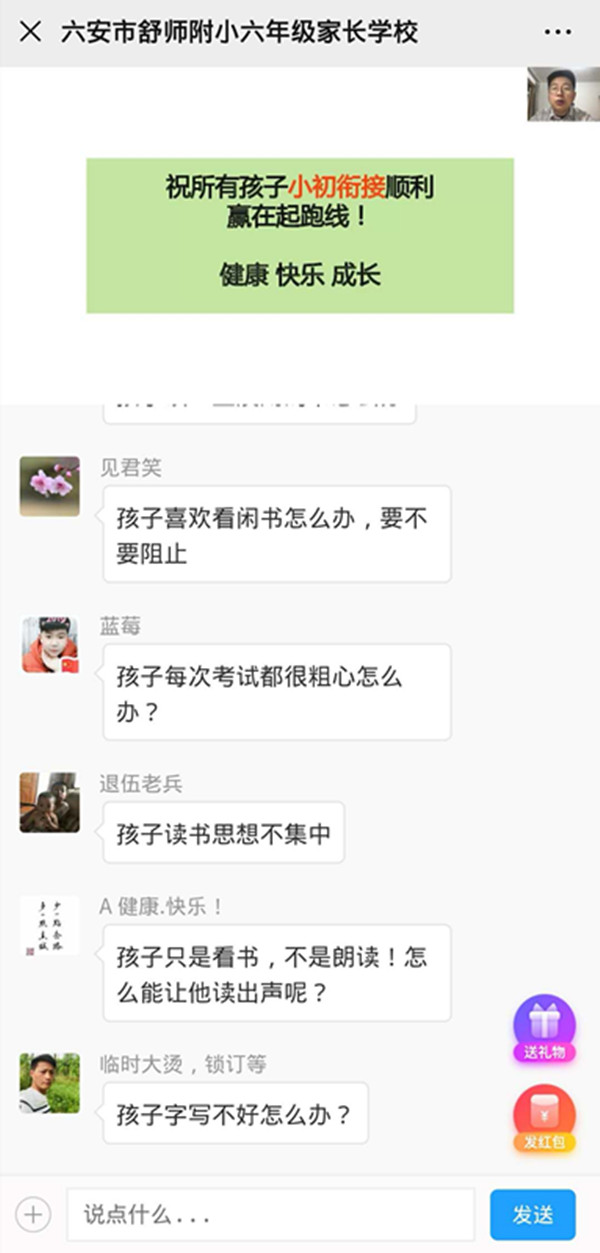Image resolution: width=600 pixels, height=1253 pixels.
Task: View 蓝莓's avatar profile
Action: coord(49,645)
